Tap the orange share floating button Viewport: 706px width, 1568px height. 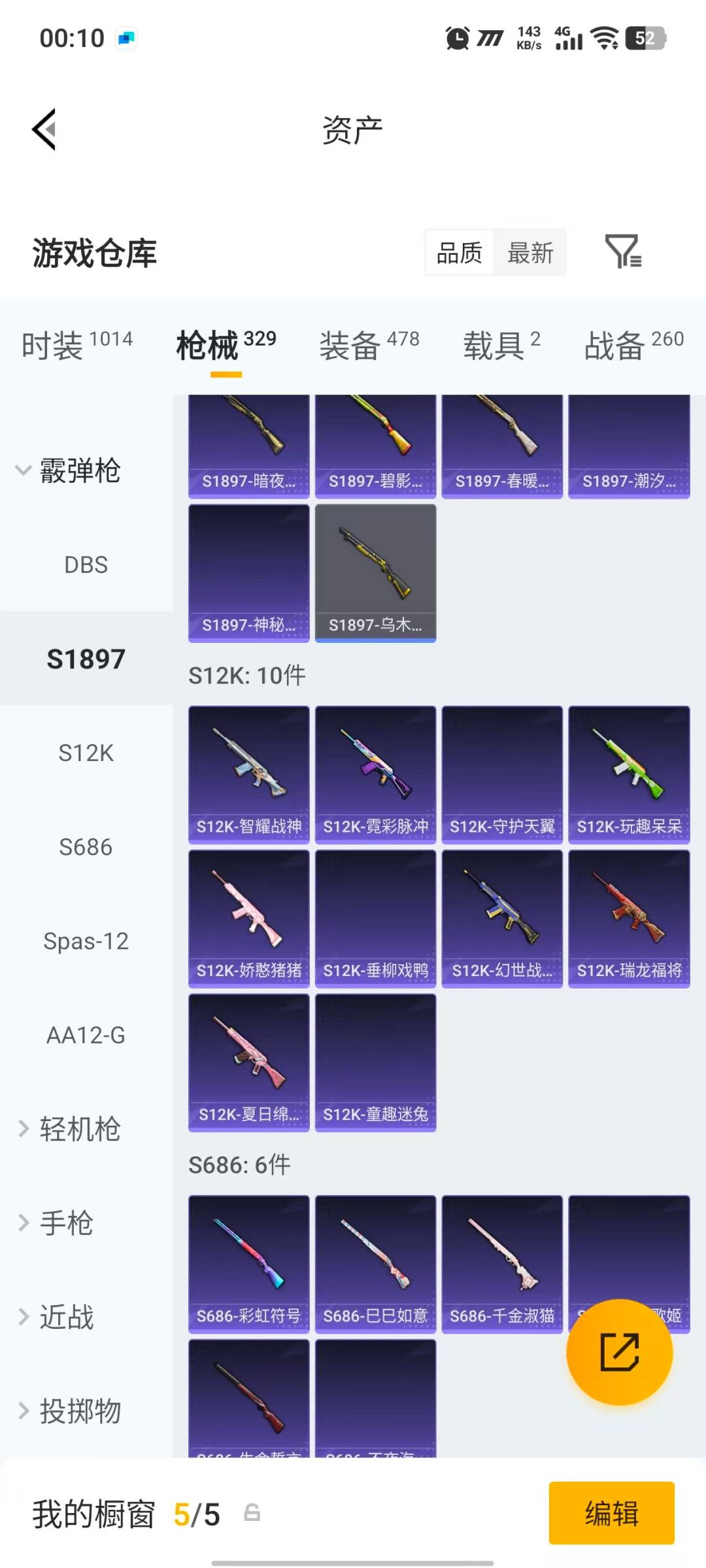click(x=619, y=1352)
